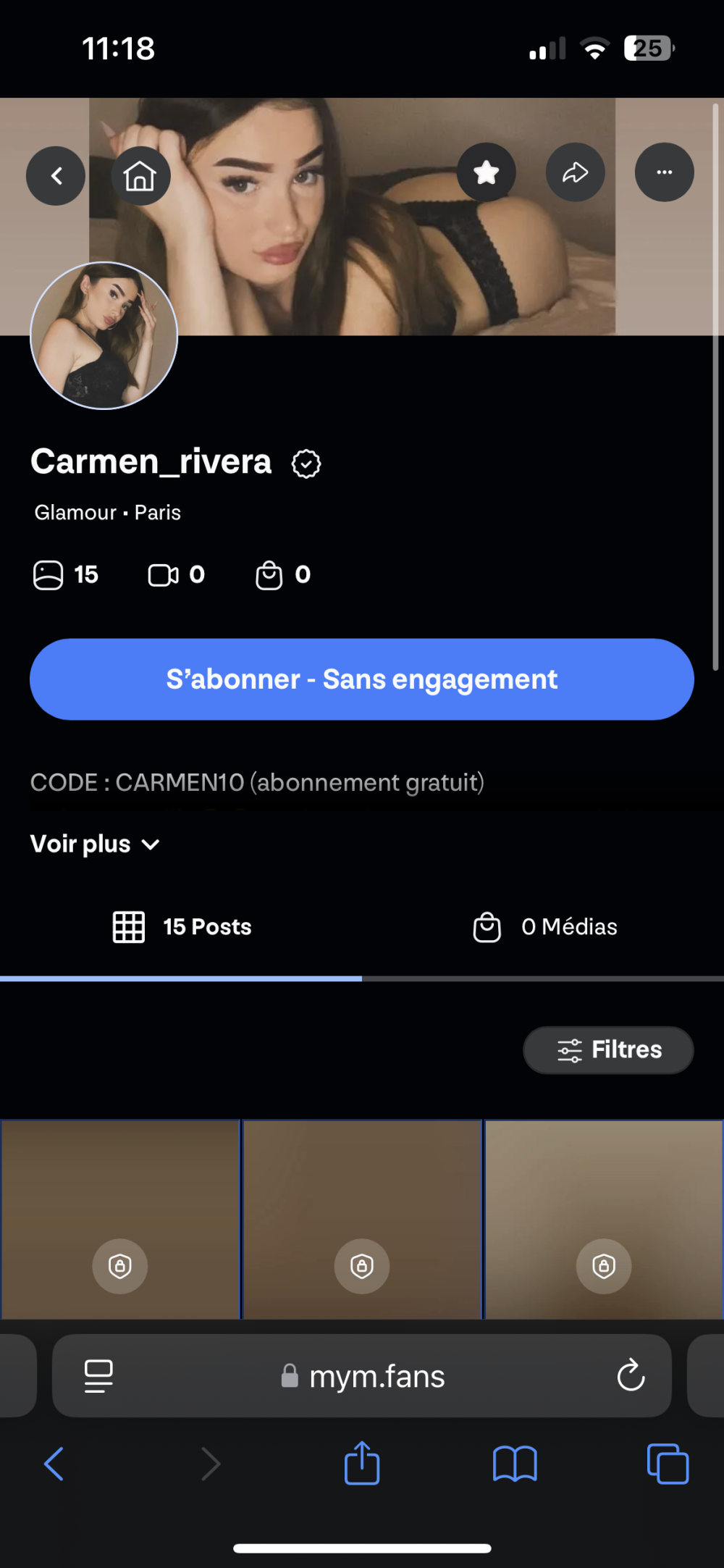Switch to the 0 Médias tab

pyautogui.click(x=544, y=927)
